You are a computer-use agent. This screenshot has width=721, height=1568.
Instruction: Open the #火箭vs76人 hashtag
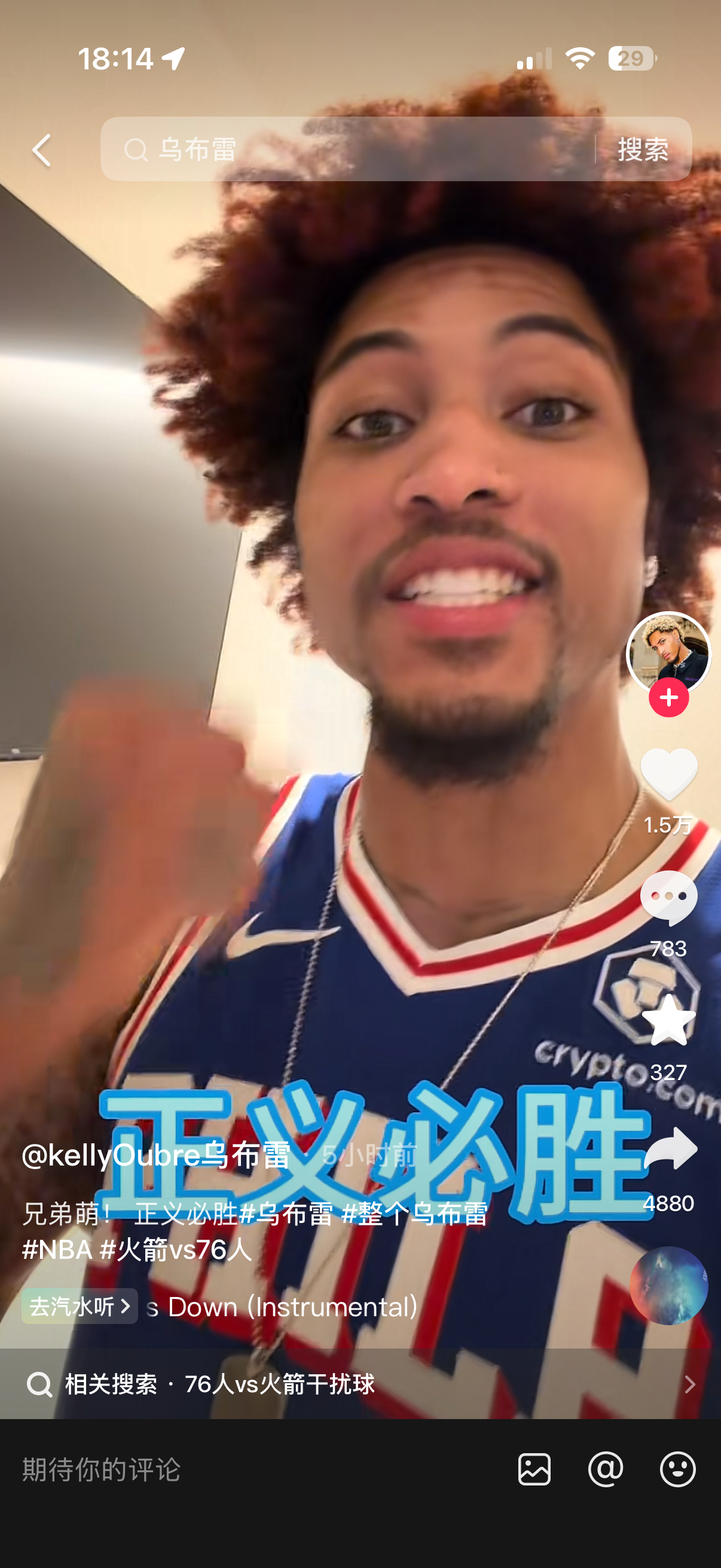pos(176,1250)
